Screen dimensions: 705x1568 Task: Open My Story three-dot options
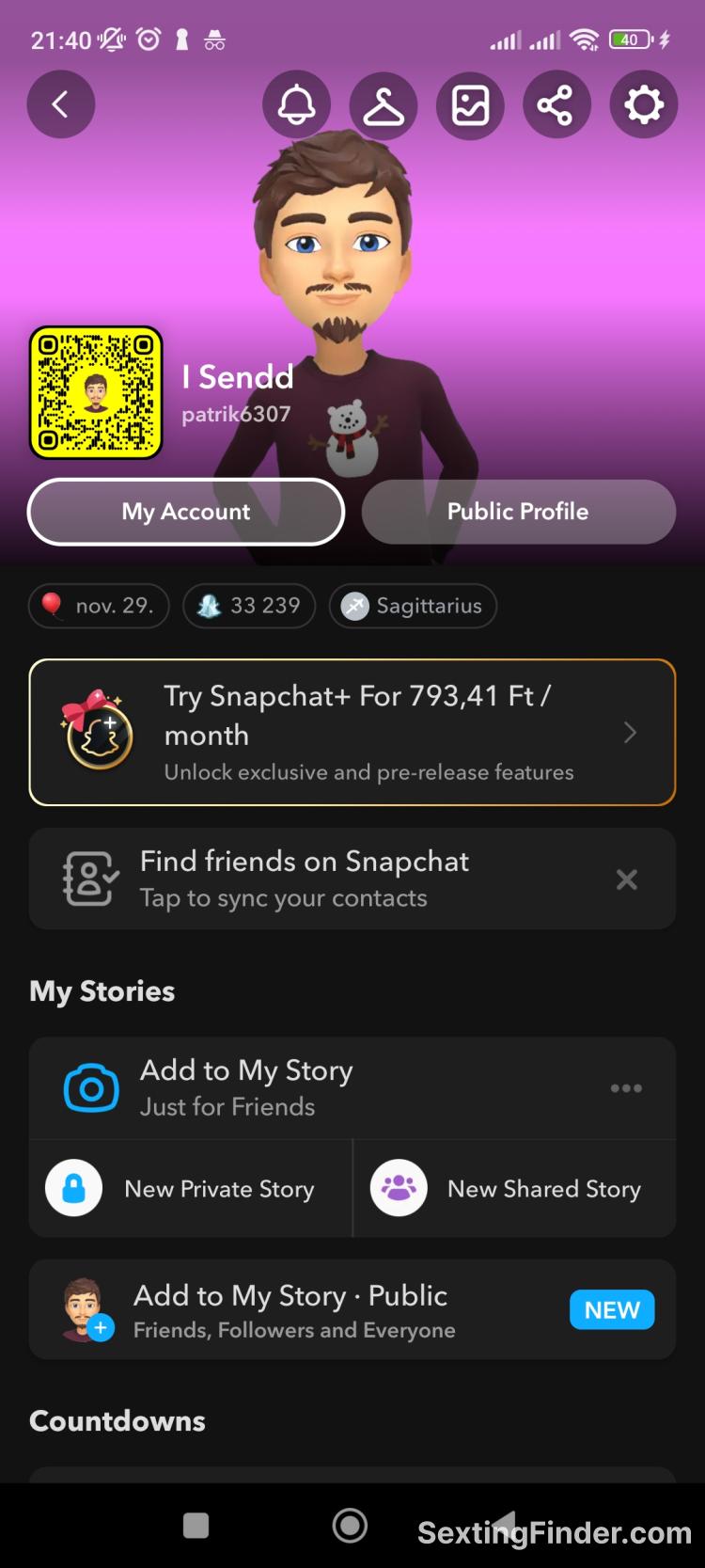click(x=626, y=1088)
